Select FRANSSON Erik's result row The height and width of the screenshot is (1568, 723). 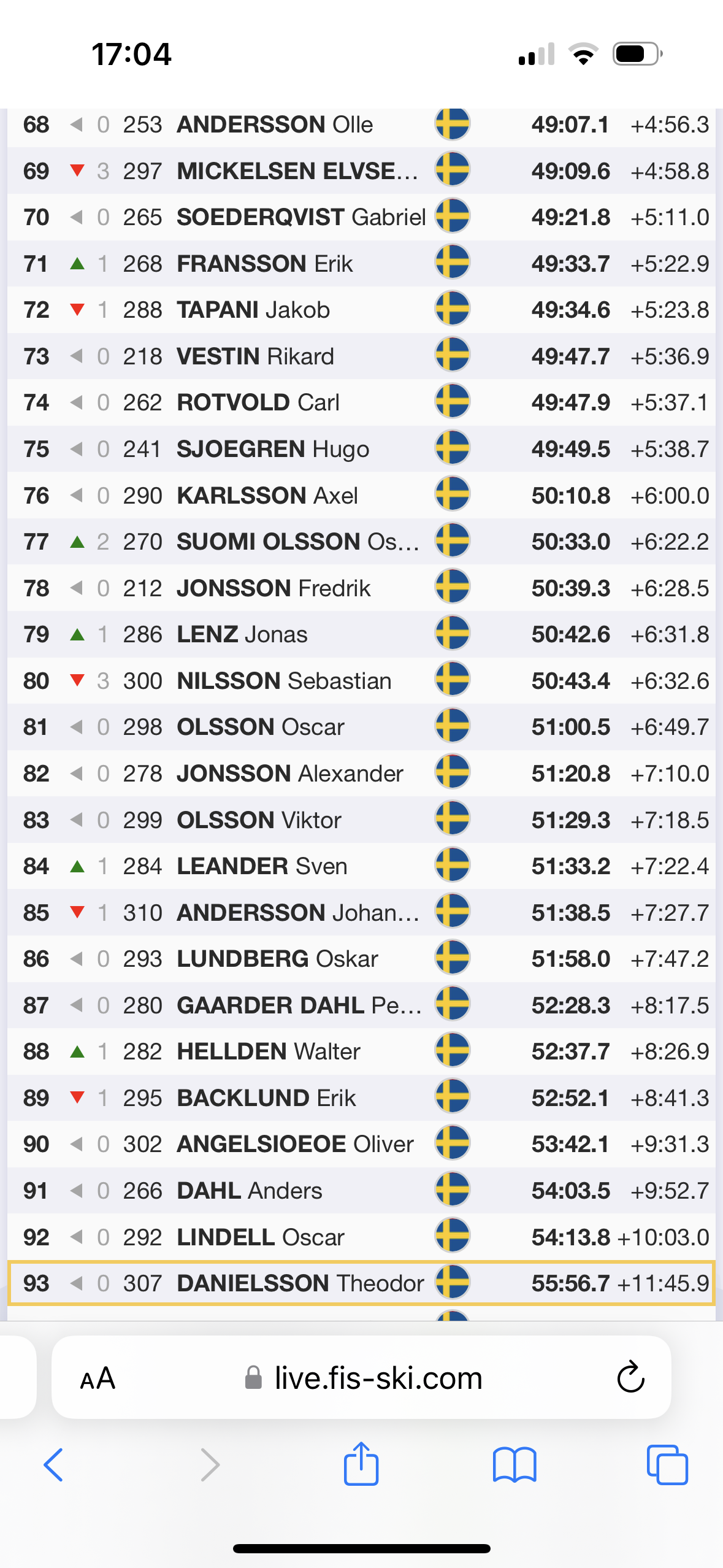pyautogui.click(x=361, y=263)
